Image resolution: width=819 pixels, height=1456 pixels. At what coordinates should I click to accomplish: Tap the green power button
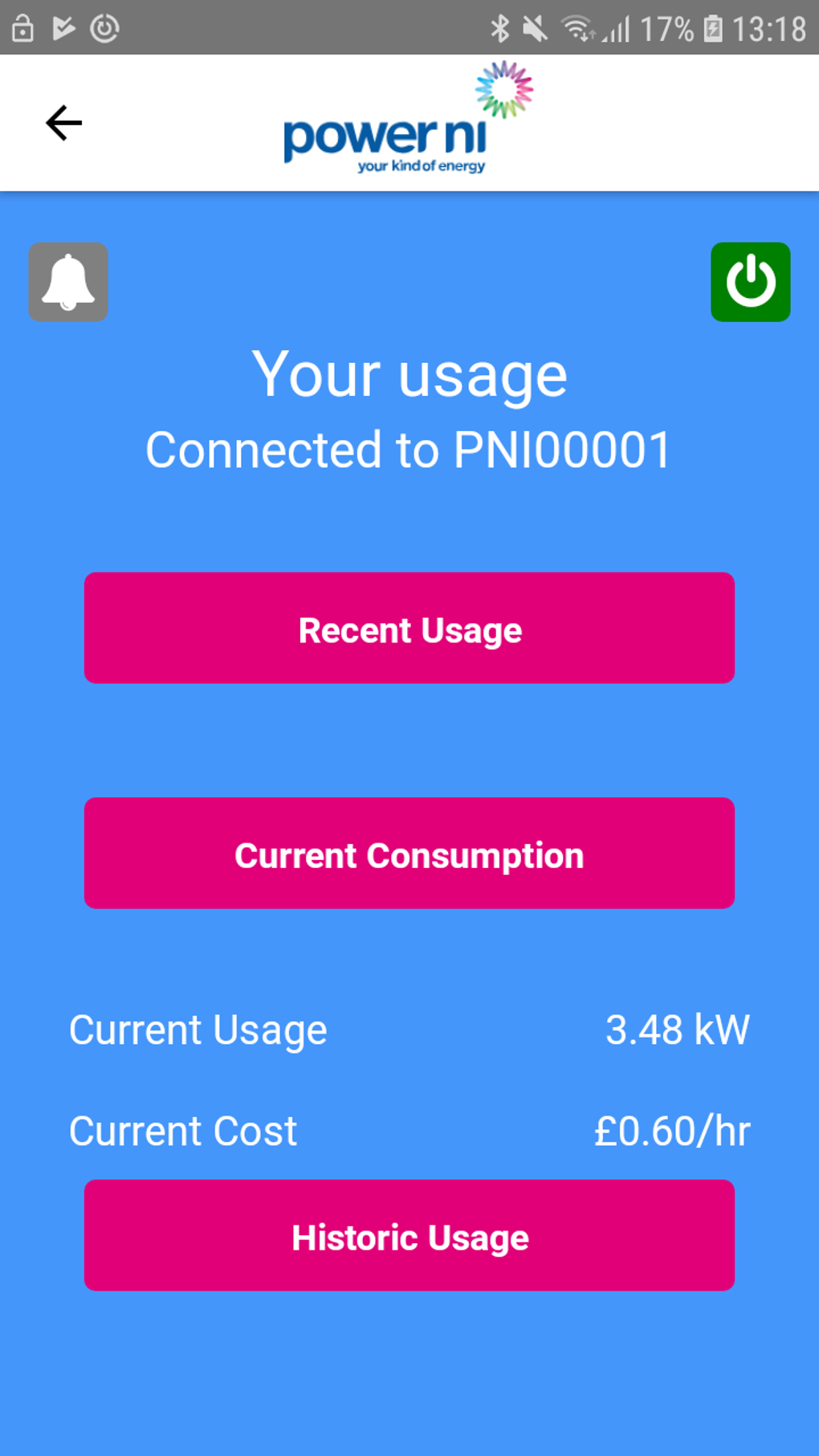[750, 282]
